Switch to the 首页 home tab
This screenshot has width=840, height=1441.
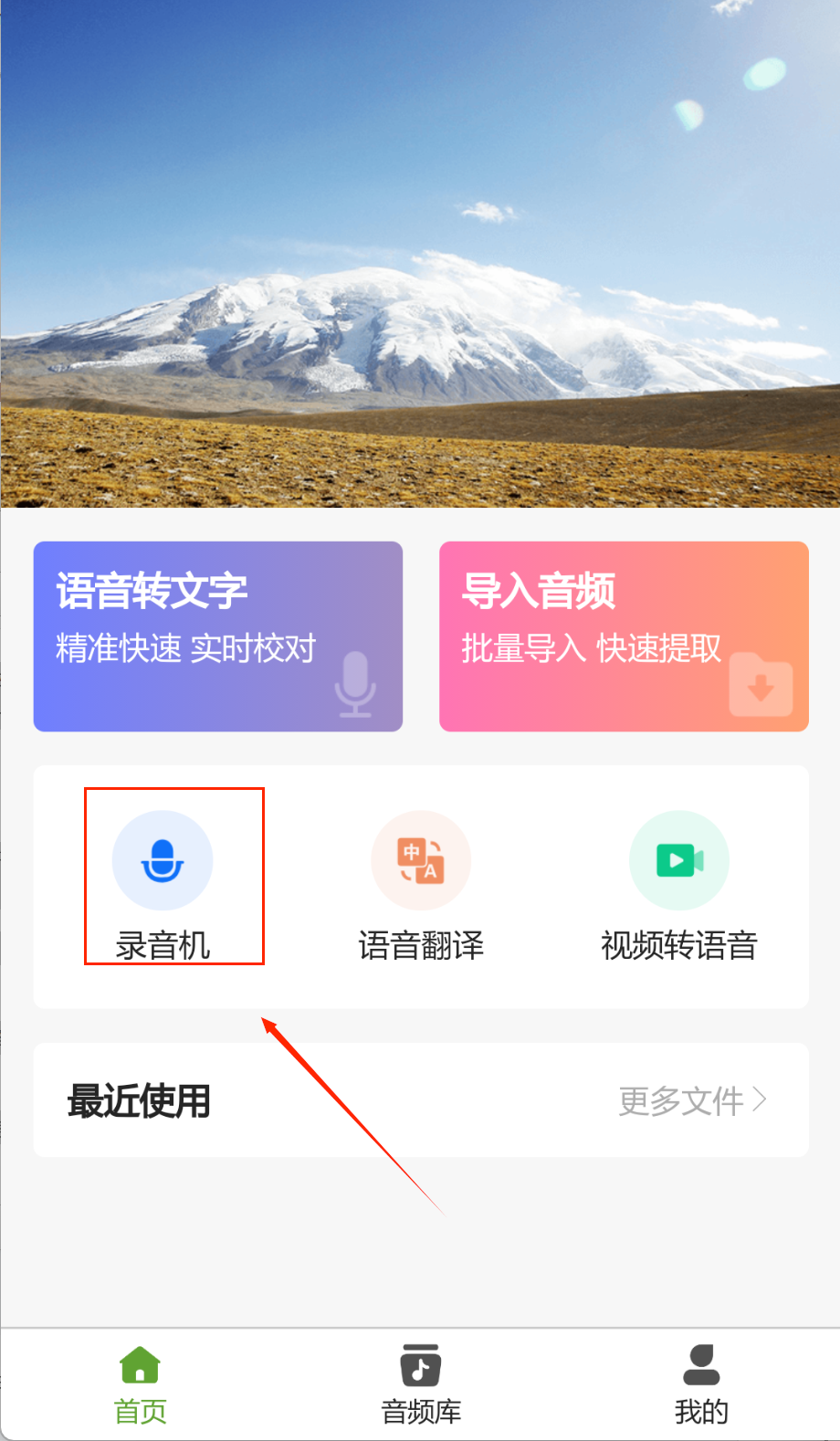pyautogui.click(x=140, y=1384)
